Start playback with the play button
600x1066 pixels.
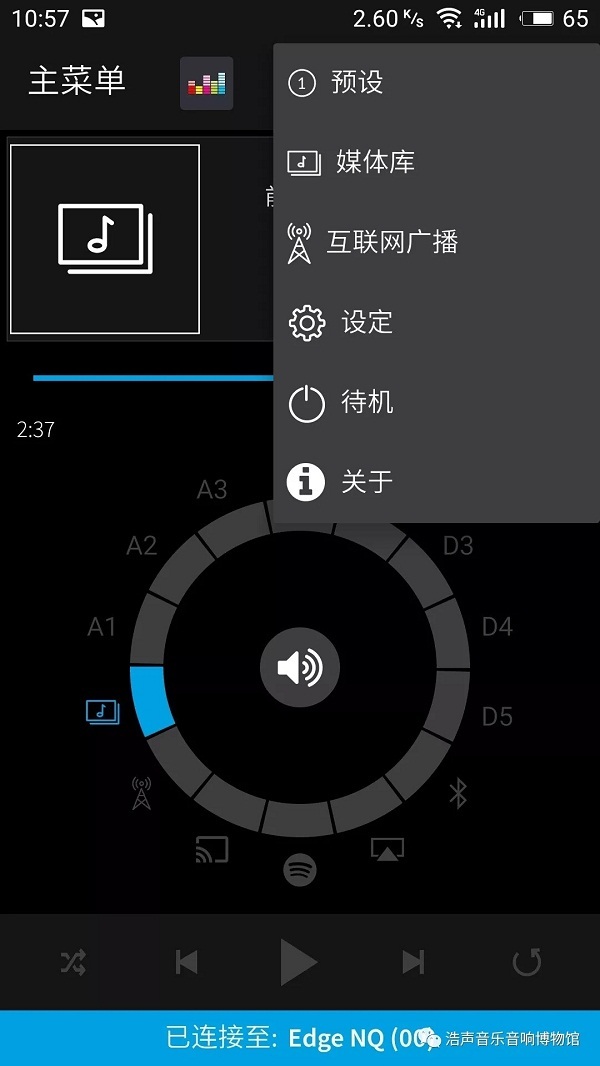pos(299,962)
